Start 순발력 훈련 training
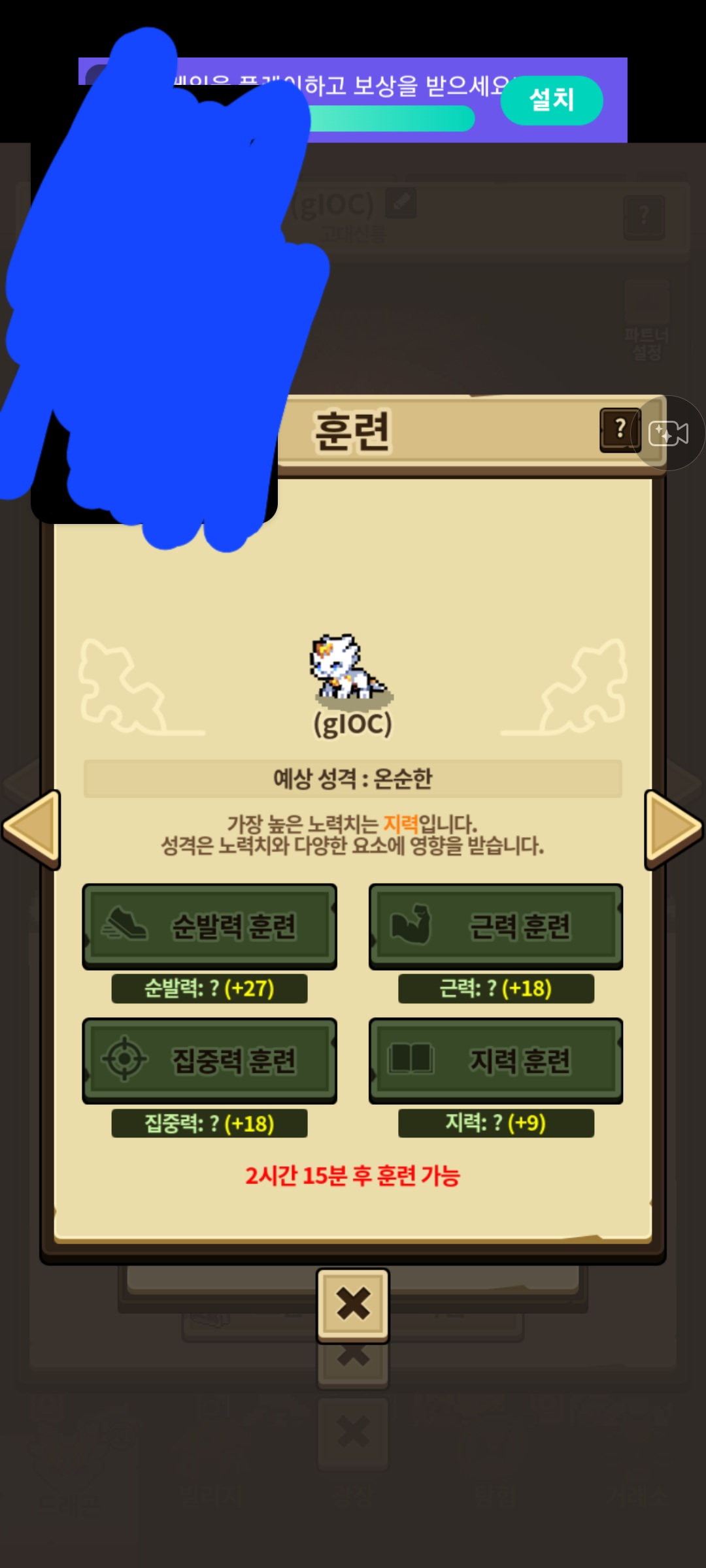 (x=209, y=926)
